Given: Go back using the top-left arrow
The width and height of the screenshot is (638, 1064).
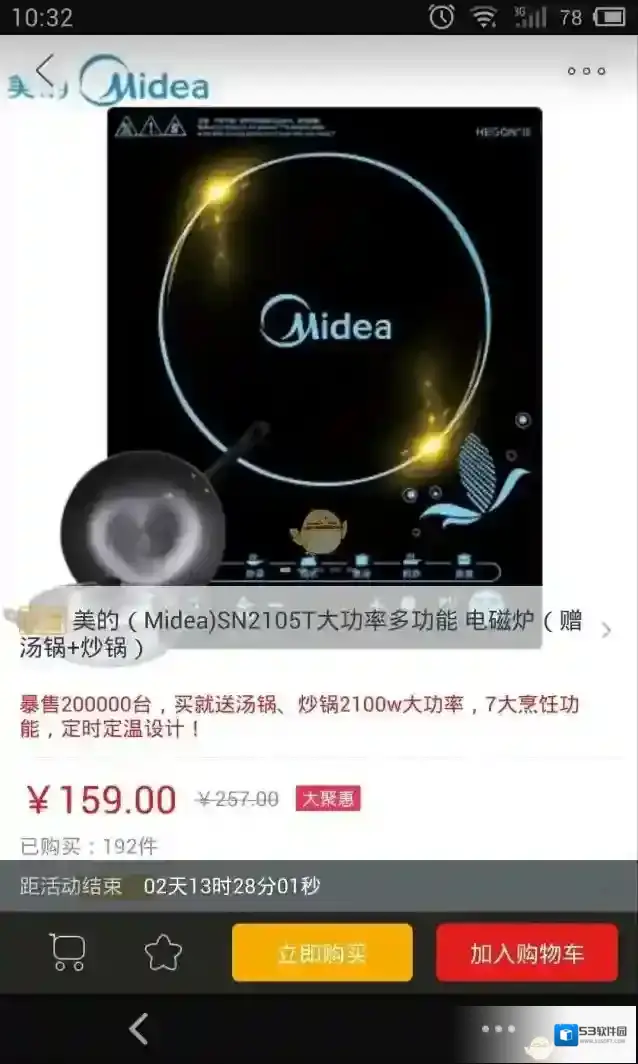Looking at the screenshot, I should (x=44, y=69).
